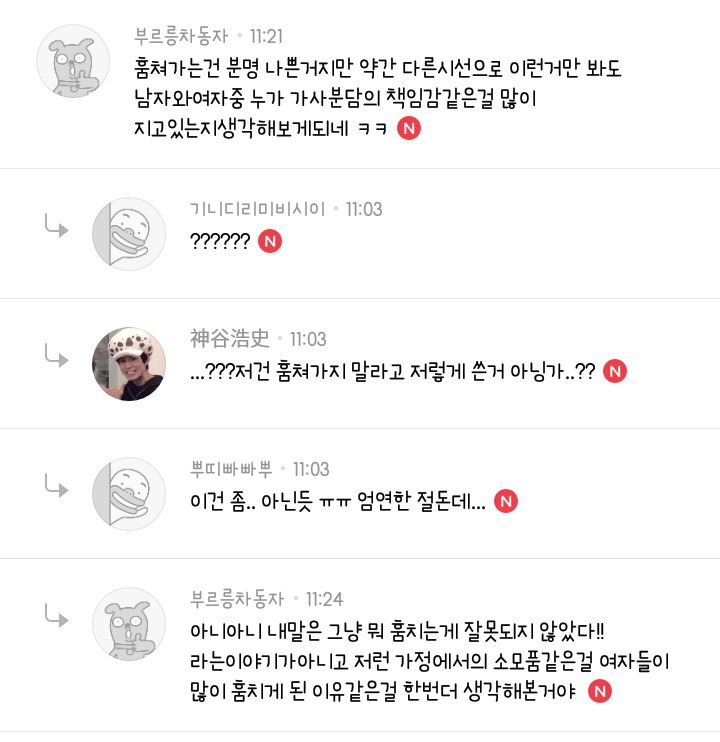Open 神谷浩史's profile photo
The height and width of the screenshot is (742, 720).
[x=130, y=363]
